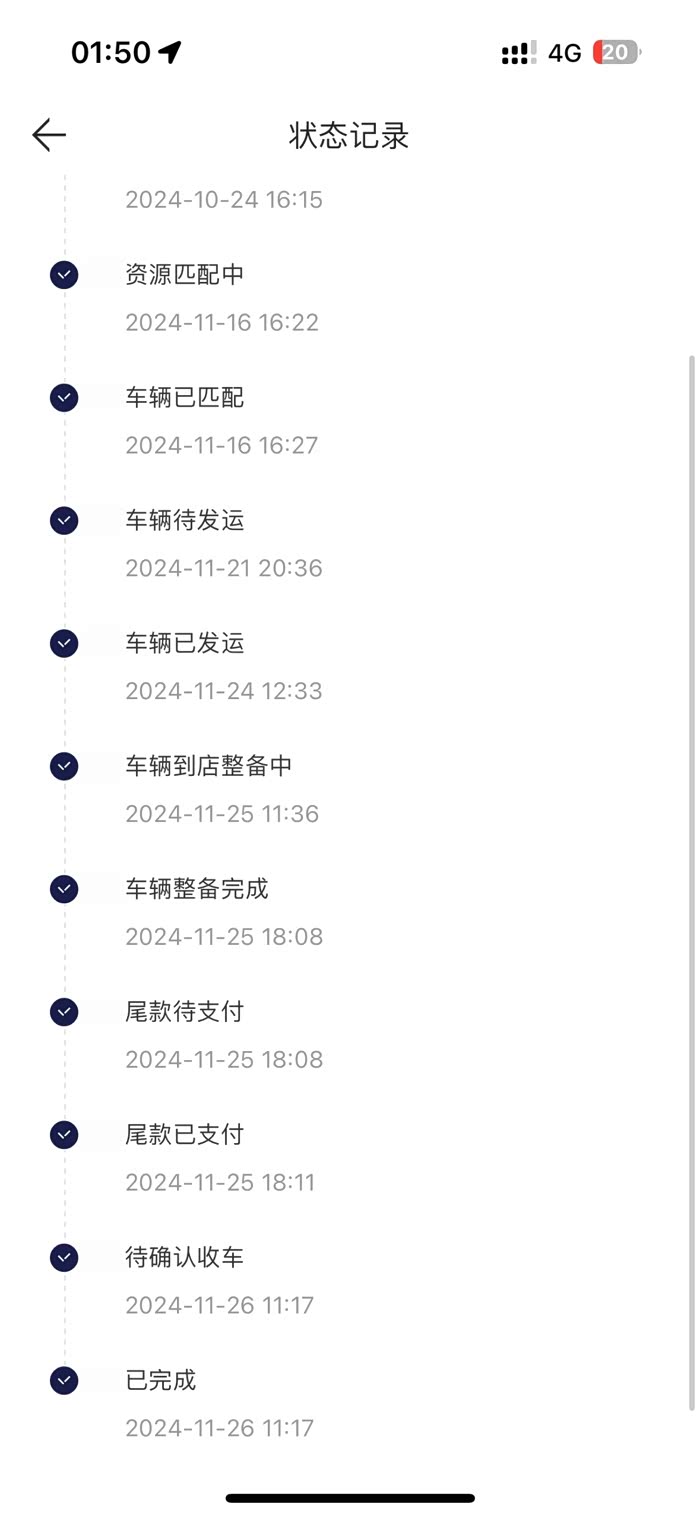Go back from the 状态记录 page
Image resolution: width=700 pixels, height=1517 pixels.
pyautogui.click(x=48, y=135)
